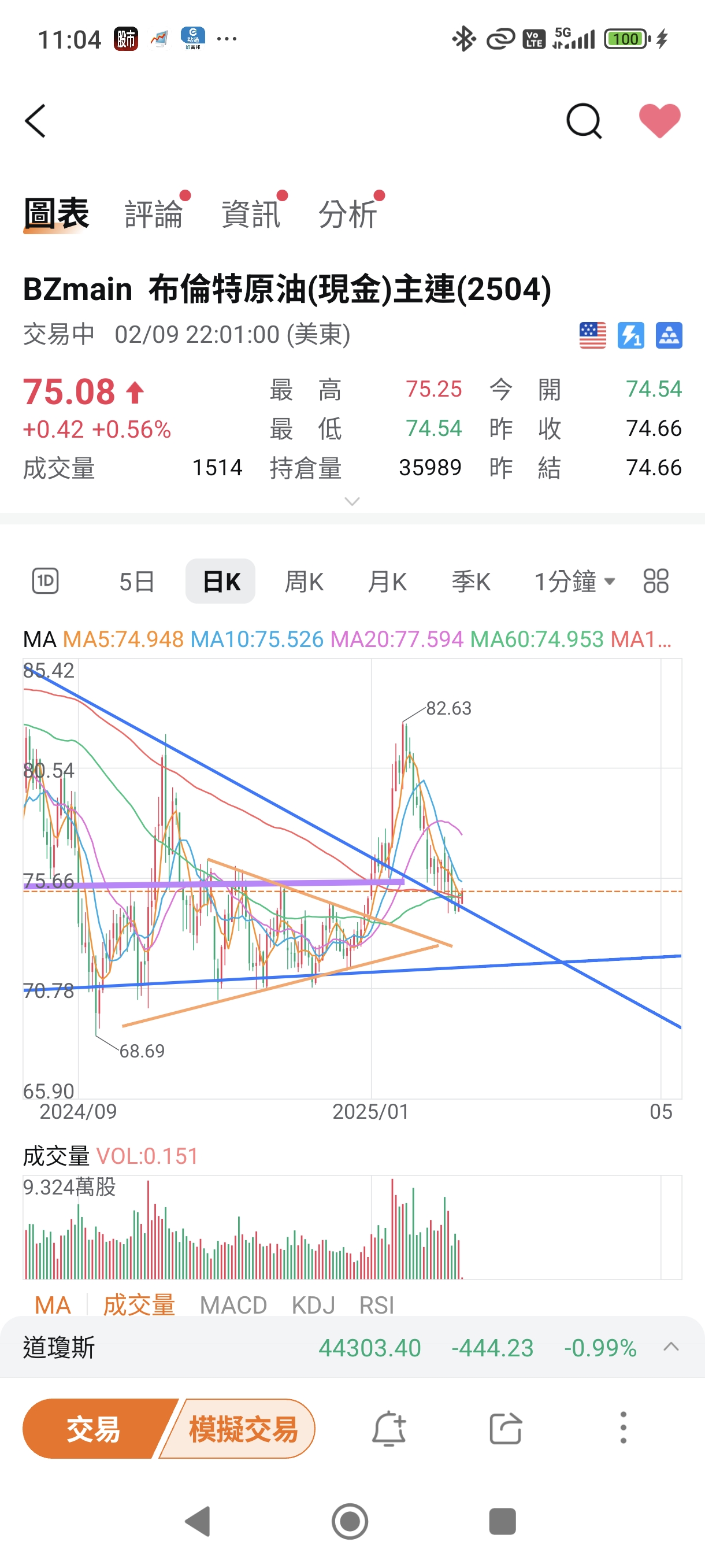
Task: Select the KDJ indicator
Action: point(313,1305)
